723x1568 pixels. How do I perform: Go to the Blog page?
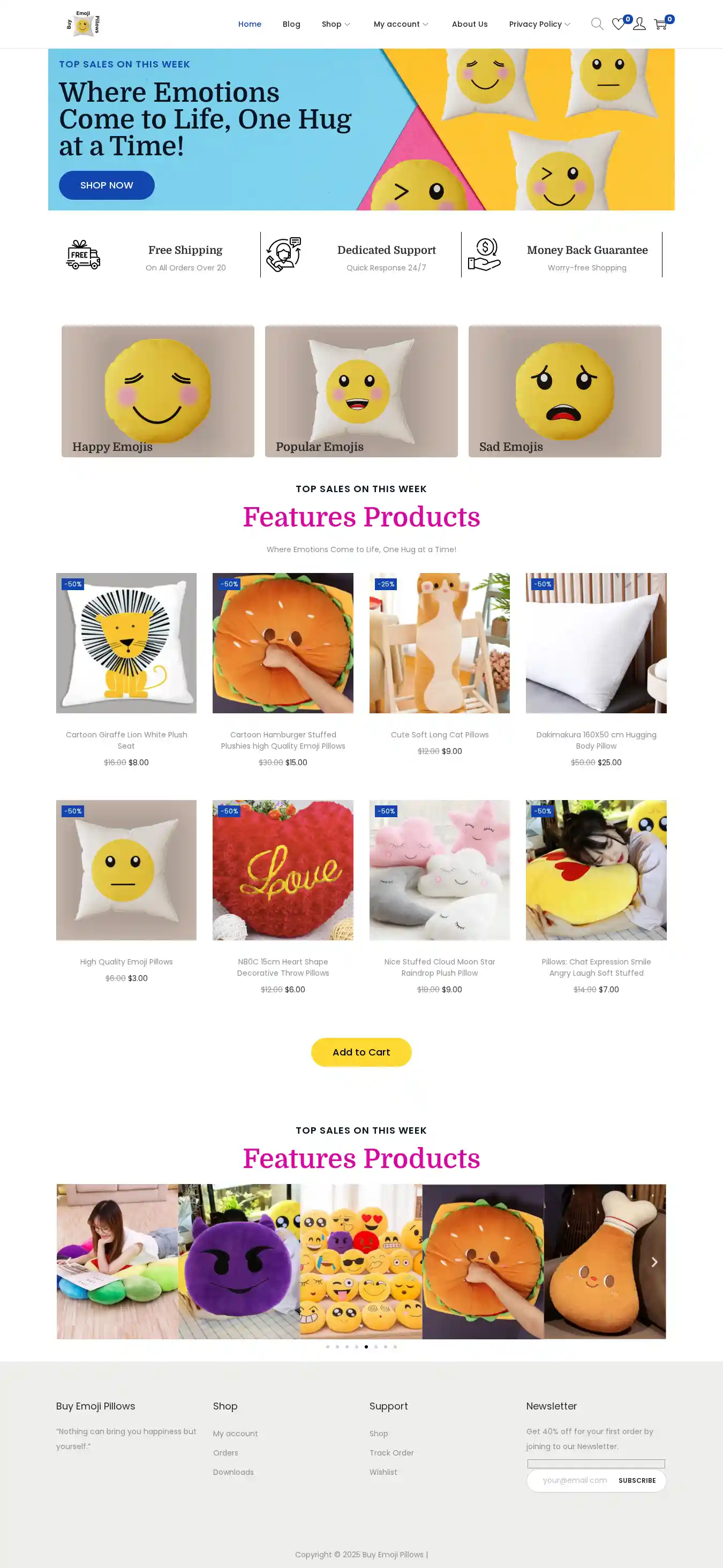coord(291,24)
